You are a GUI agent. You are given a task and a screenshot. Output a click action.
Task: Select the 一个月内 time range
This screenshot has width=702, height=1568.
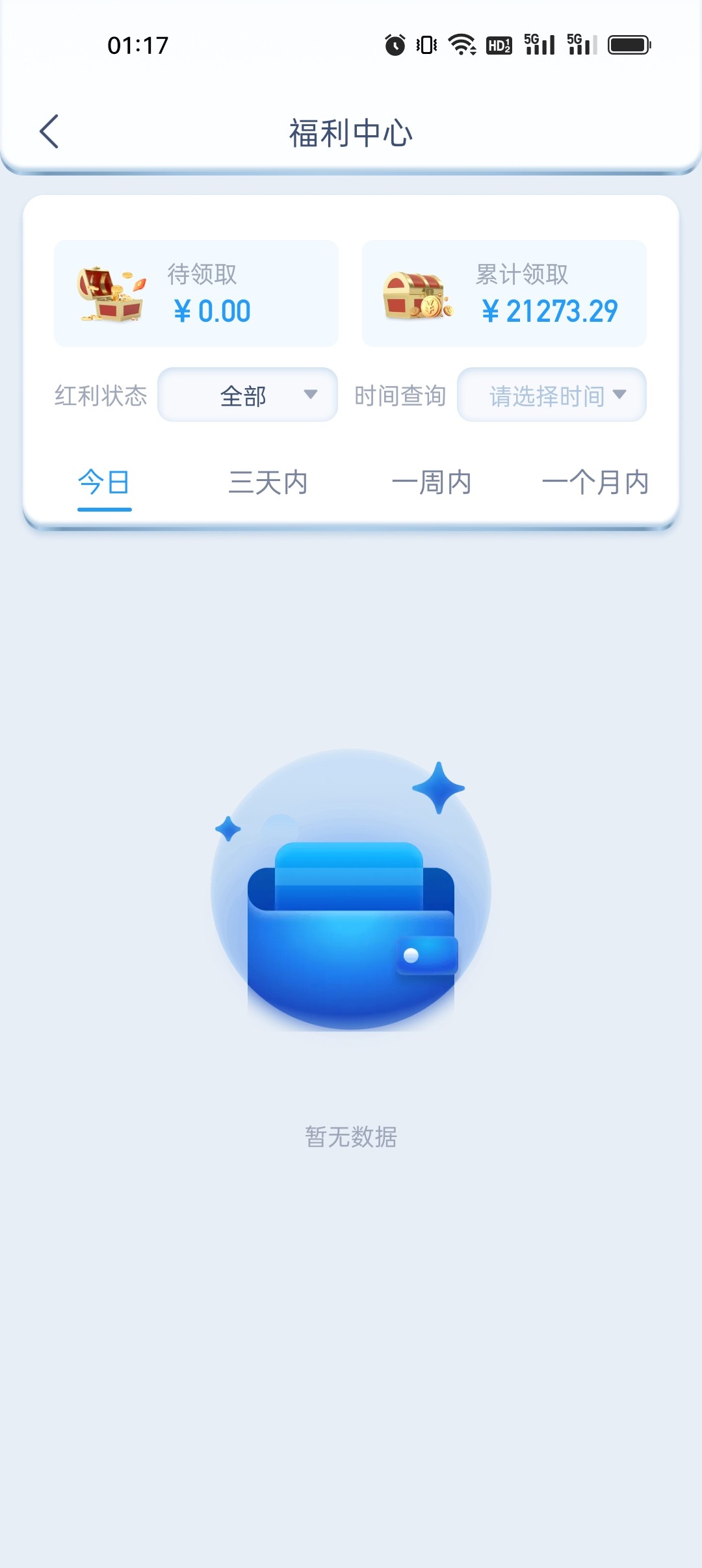597,483
